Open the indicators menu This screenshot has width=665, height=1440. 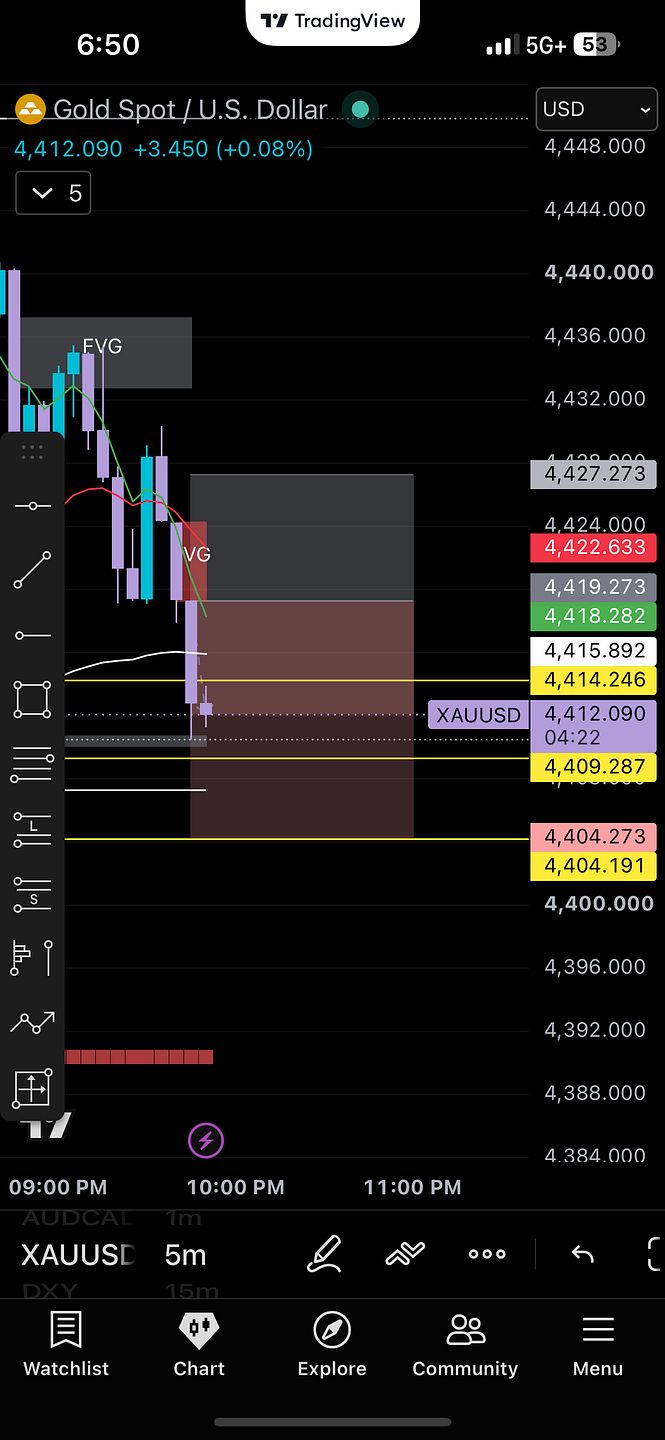(405, 1254)
